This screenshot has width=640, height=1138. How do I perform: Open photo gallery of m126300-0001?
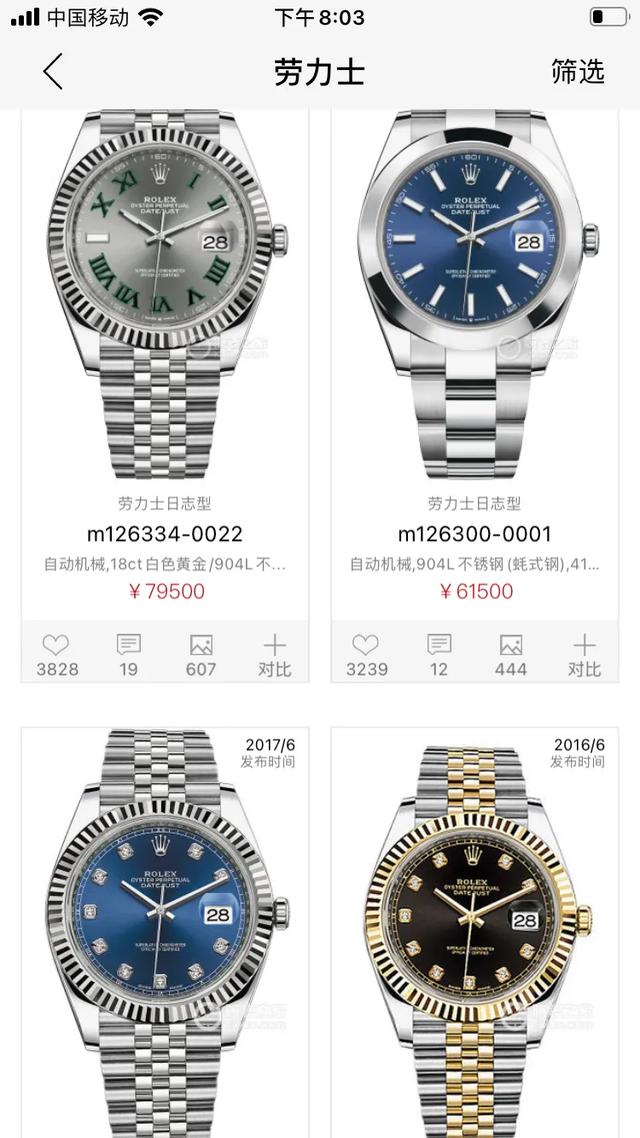[511, 654]
